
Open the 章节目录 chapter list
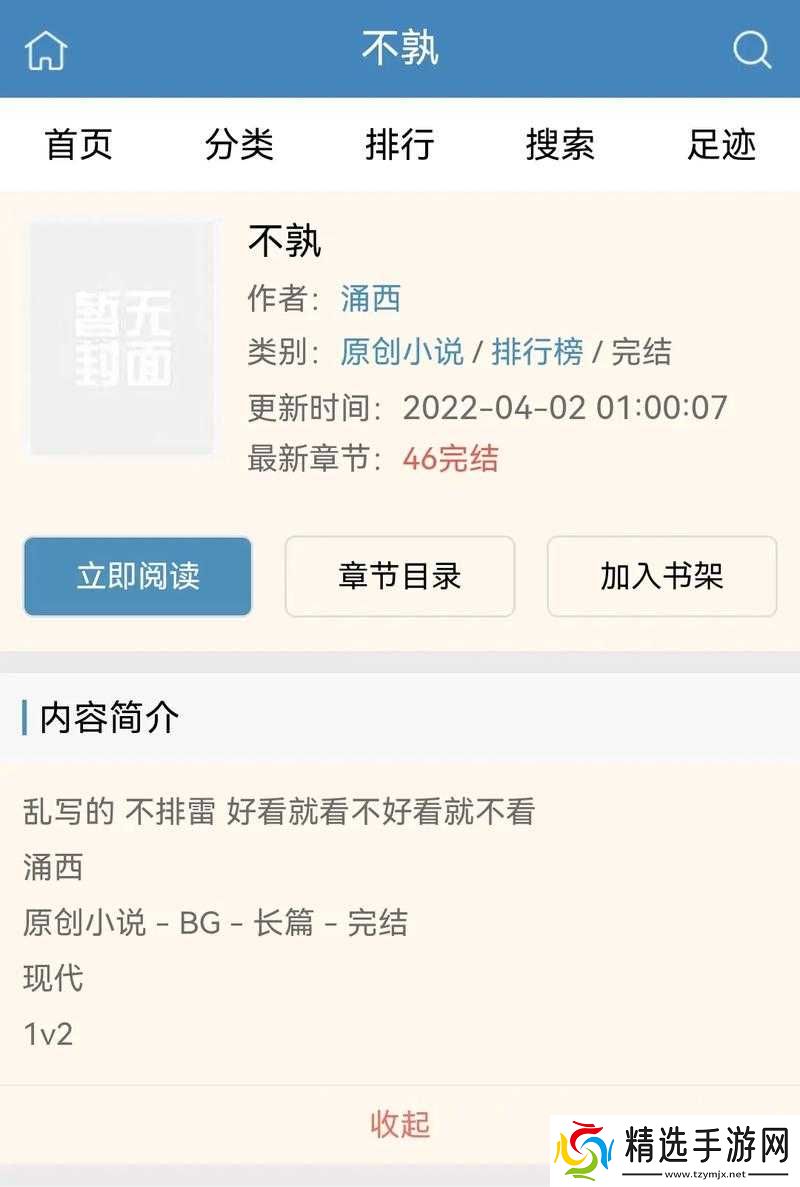click(x=399, y=577)
